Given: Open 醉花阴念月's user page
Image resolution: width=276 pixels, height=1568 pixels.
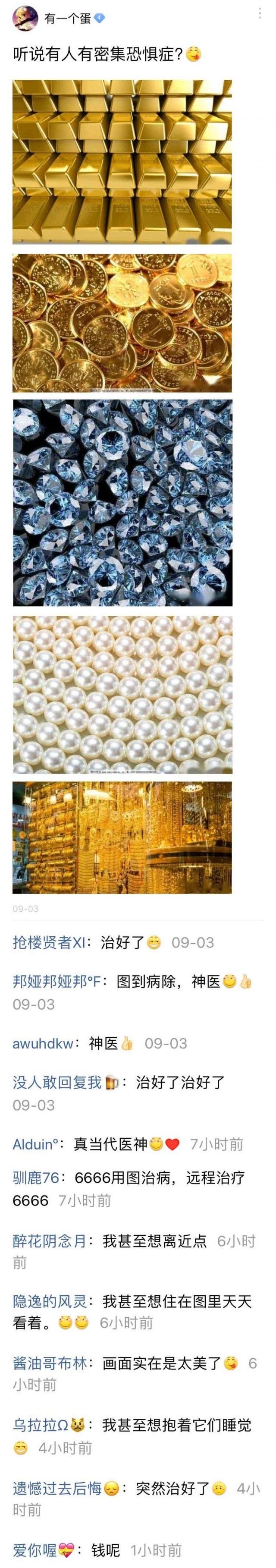Looking at the screenshot, I should pos(50,1241).
